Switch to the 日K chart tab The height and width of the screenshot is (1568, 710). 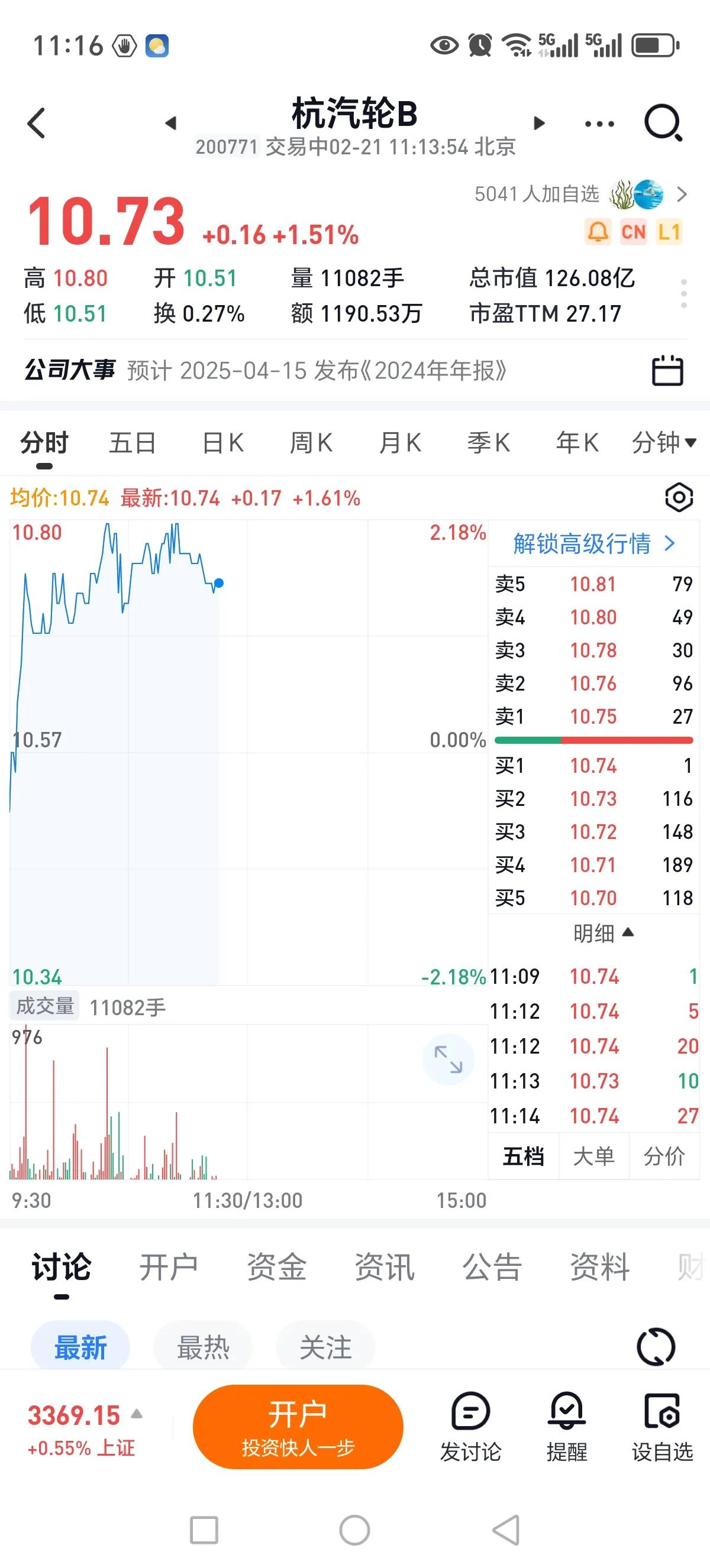[x=224, y=442]
